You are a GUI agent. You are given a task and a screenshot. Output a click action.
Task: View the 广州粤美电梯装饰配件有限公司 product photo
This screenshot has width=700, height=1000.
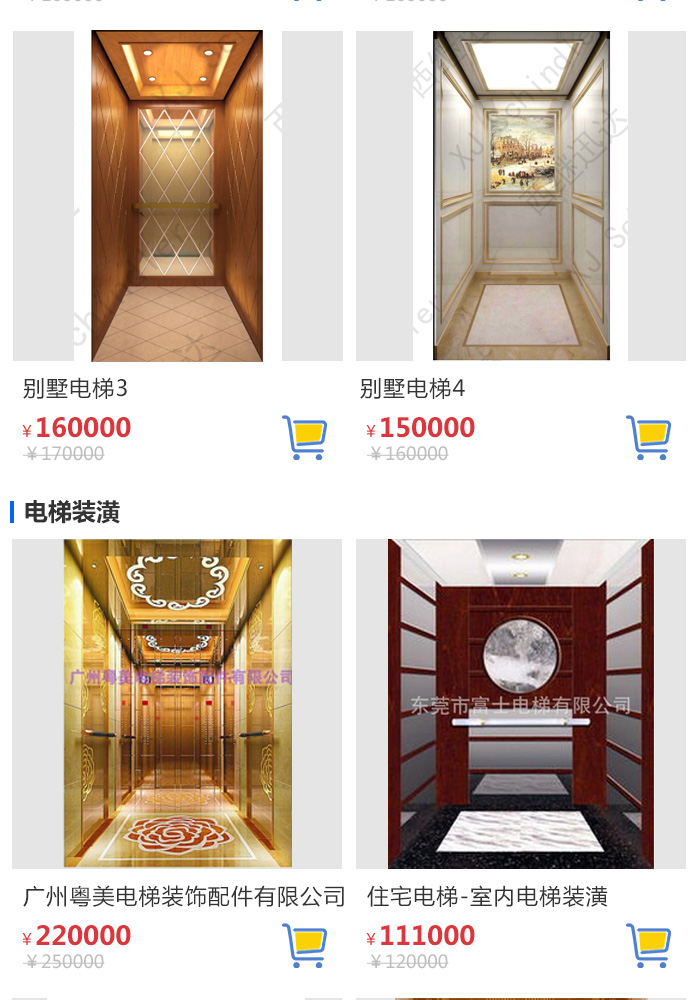click(x=177, y=704)
